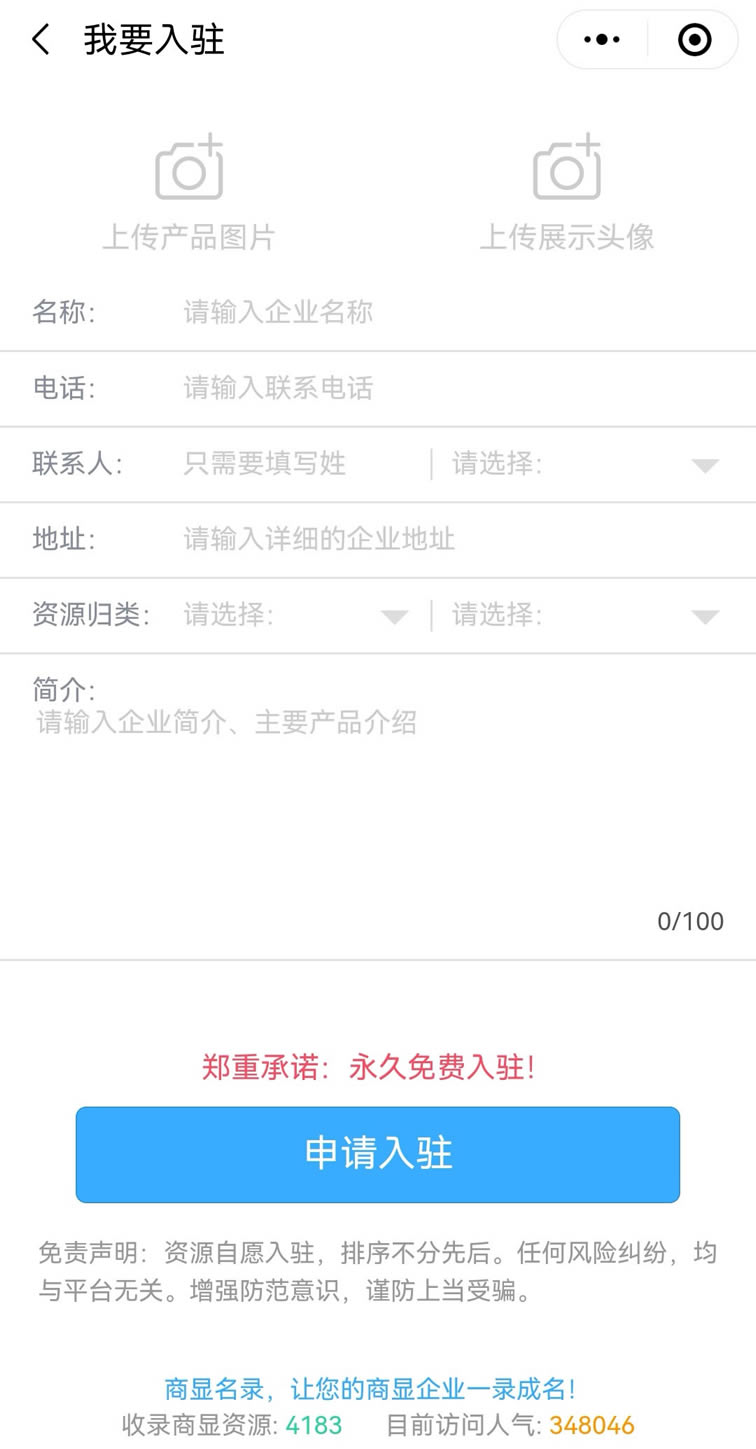The width and height of the screenshot is (756, 1449).
Task: Submit with the 申请入驻 button
Action: tap(378, 1154)
